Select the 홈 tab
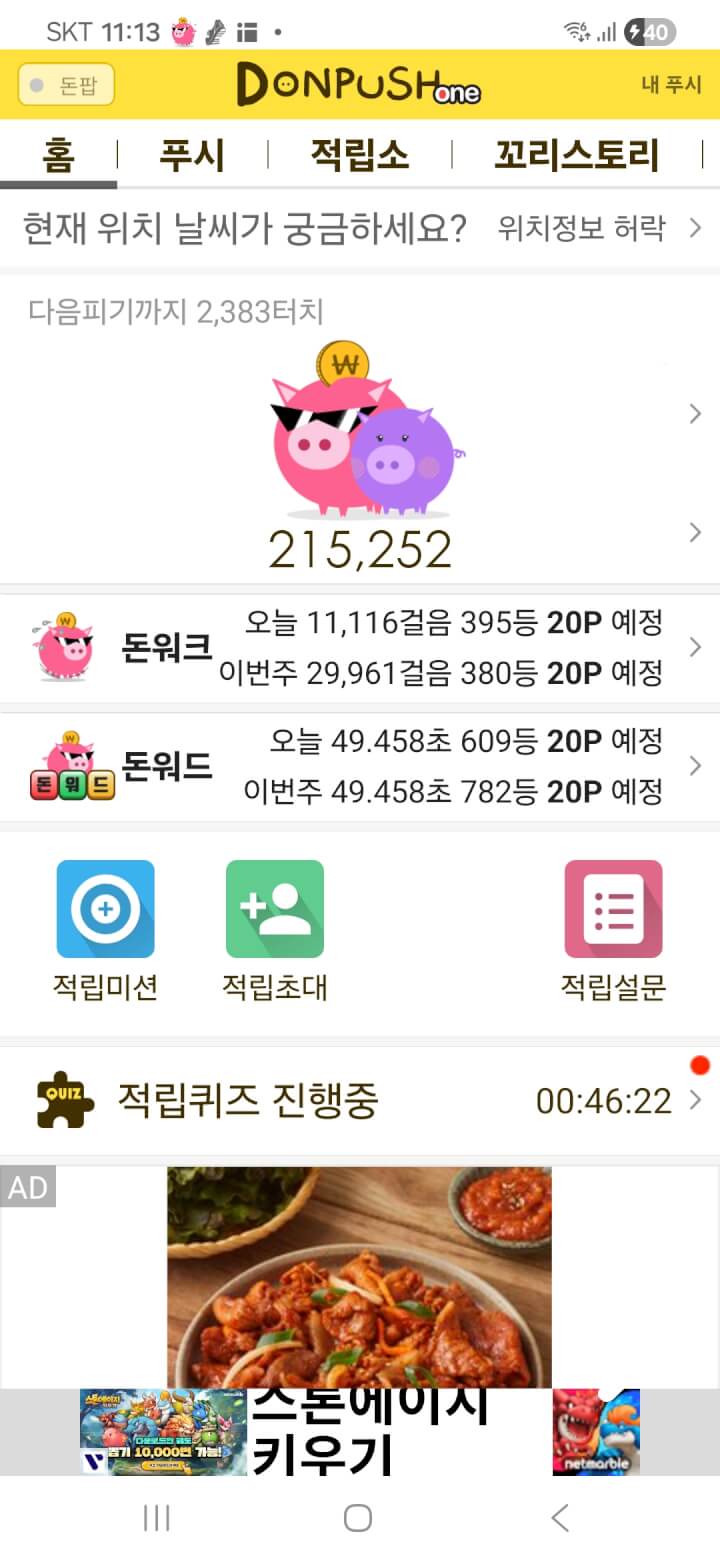 point(58,155)
